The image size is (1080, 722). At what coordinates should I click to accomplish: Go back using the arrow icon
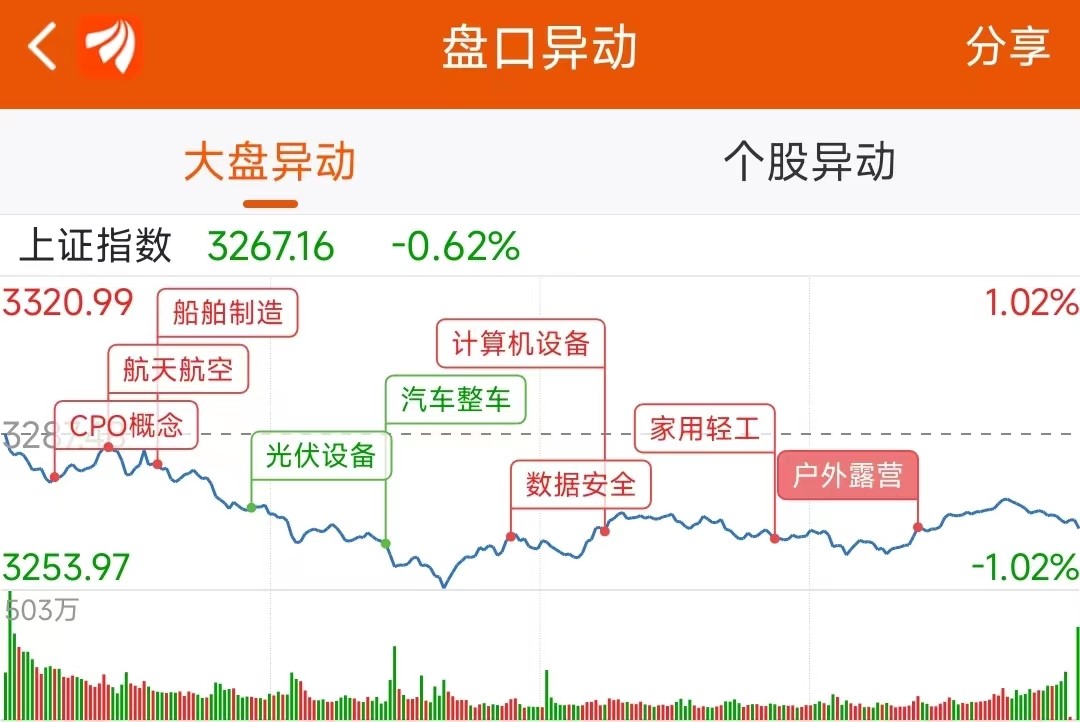coord(42,48)
